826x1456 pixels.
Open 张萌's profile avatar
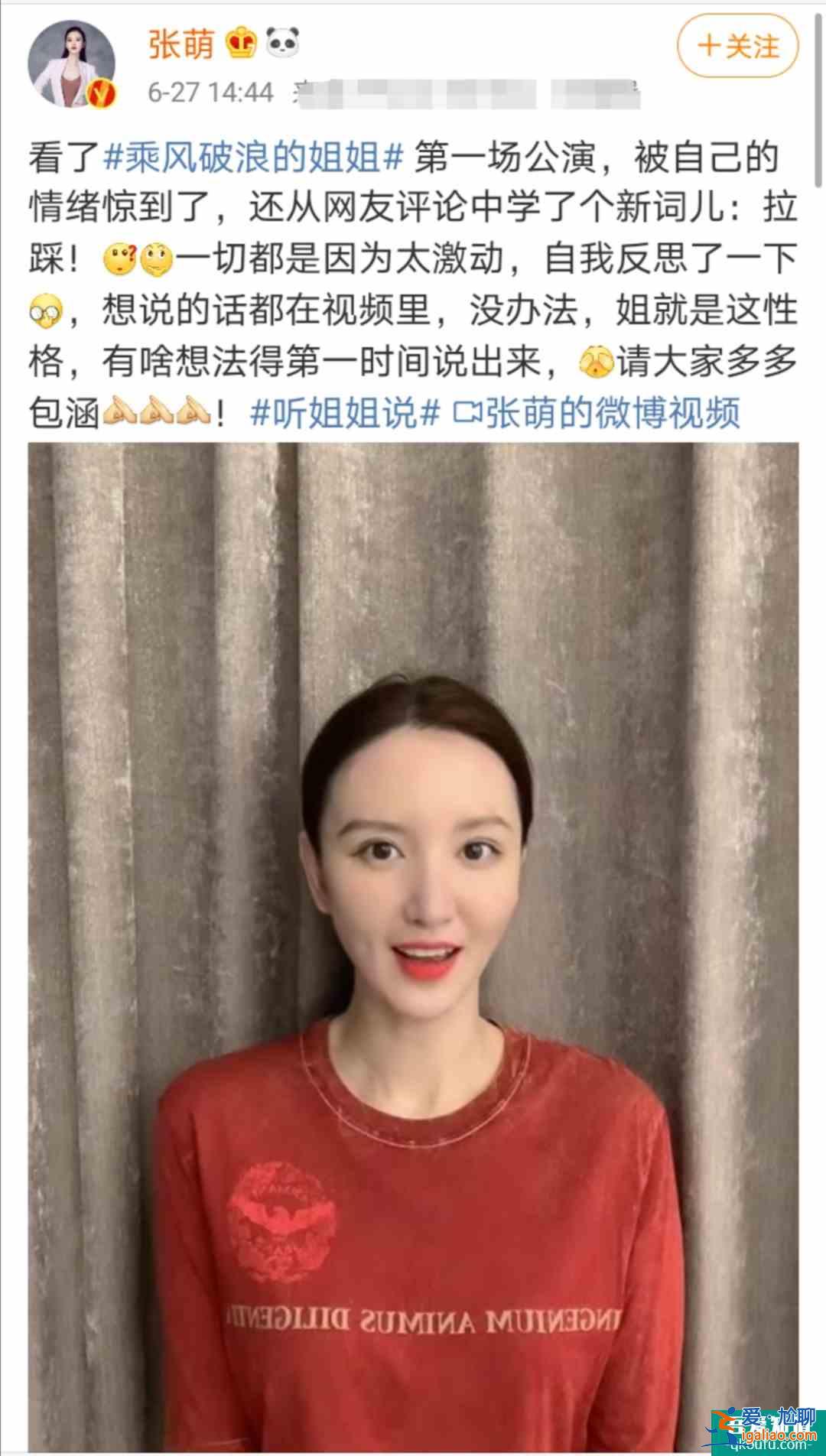pyautogui.click(x=73, y=66)
